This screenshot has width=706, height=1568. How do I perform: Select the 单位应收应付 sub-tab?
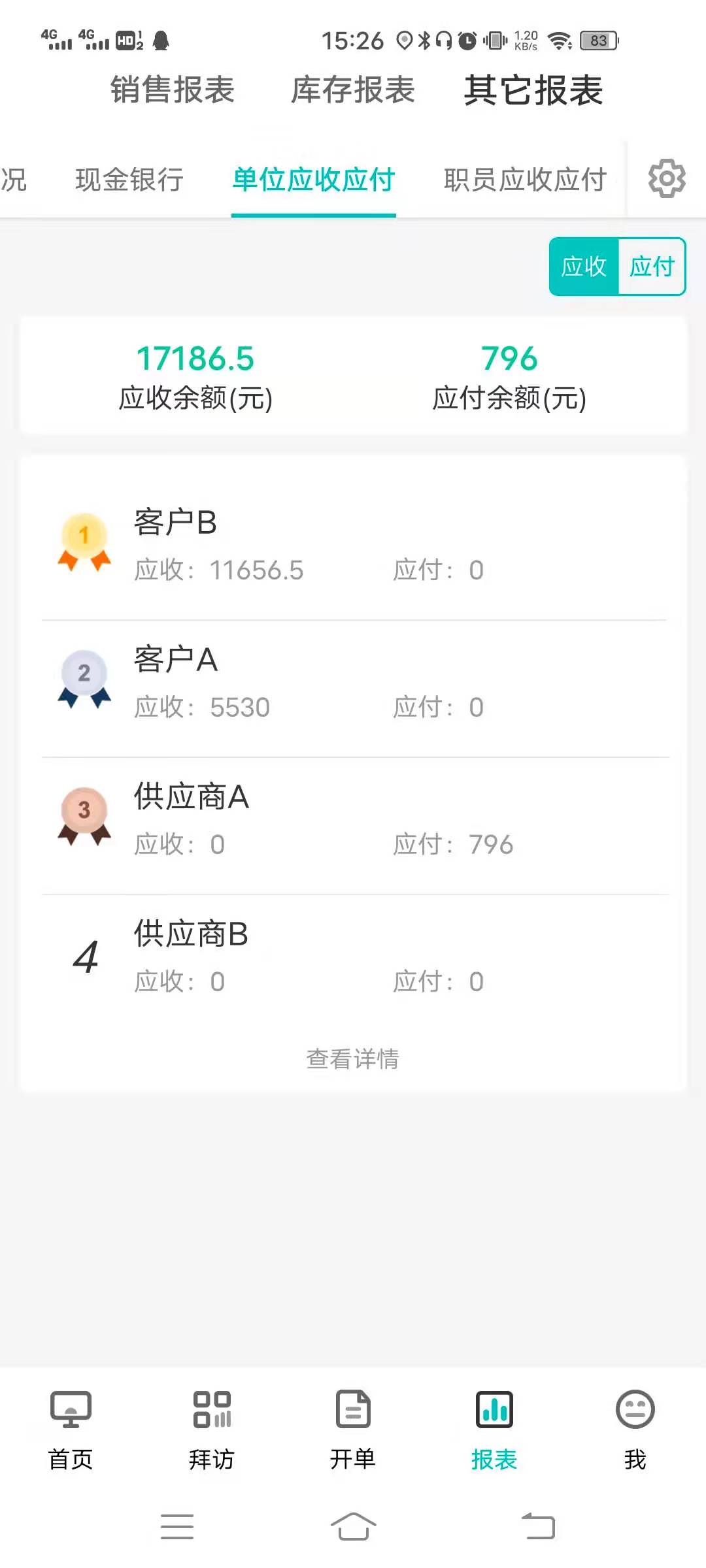[x=314, y=180]
